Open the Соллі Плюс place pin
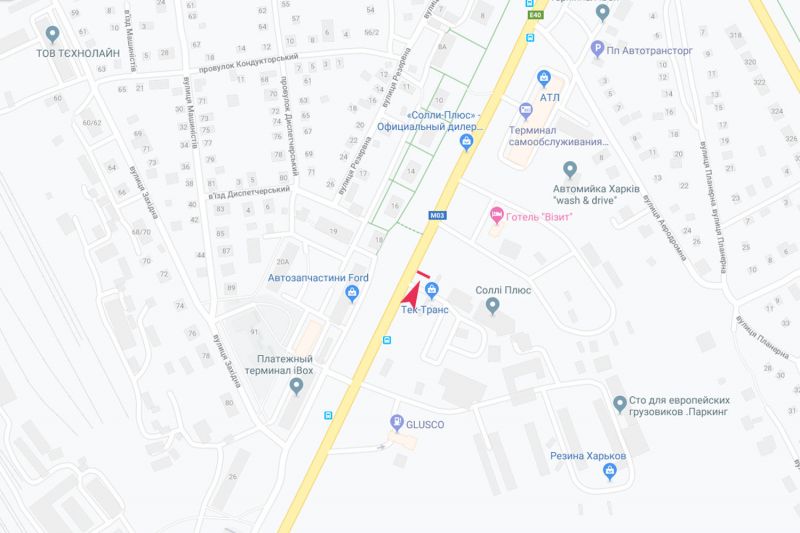Screen dimensions: 800x533 point(491,307)
